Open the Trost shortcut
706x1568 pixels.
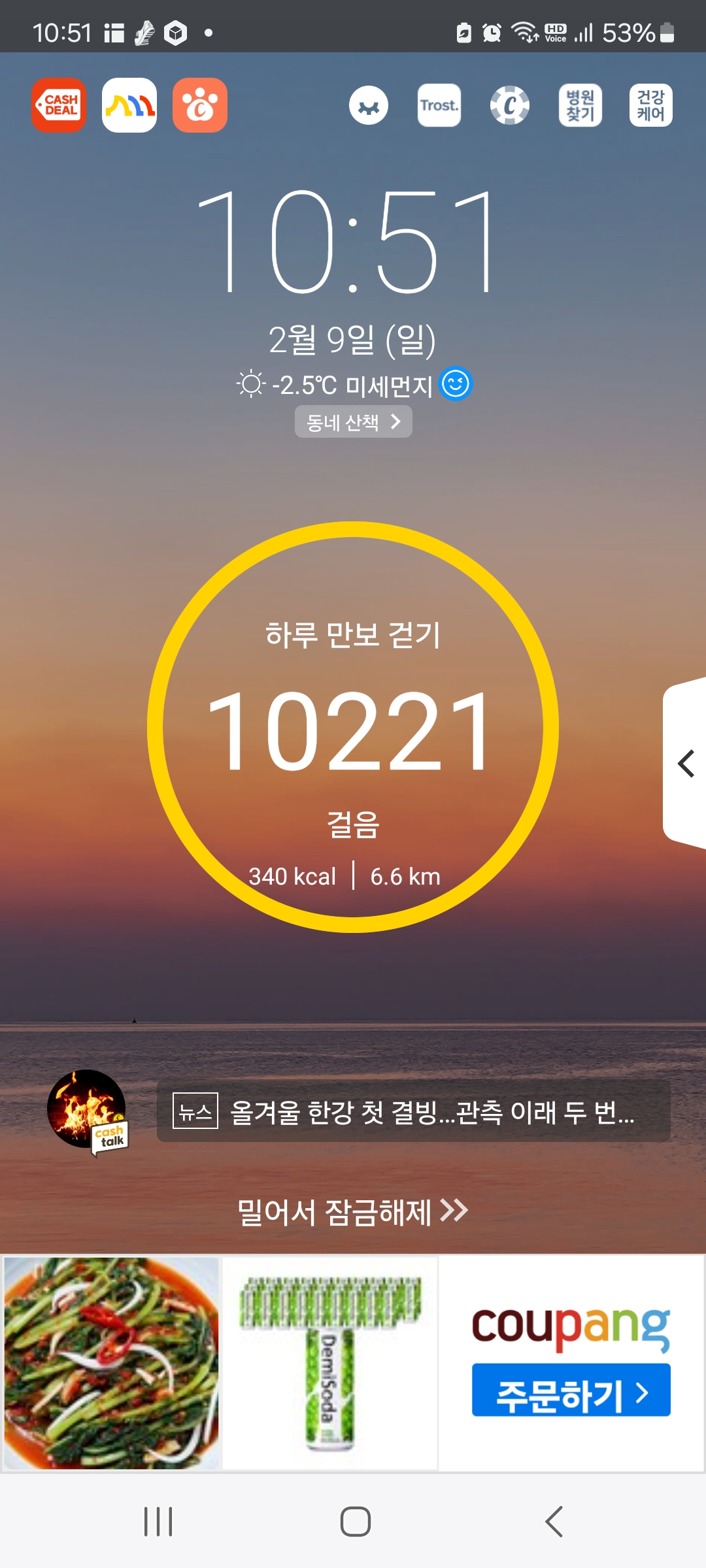pyautogui.click(x=439, y=105)
